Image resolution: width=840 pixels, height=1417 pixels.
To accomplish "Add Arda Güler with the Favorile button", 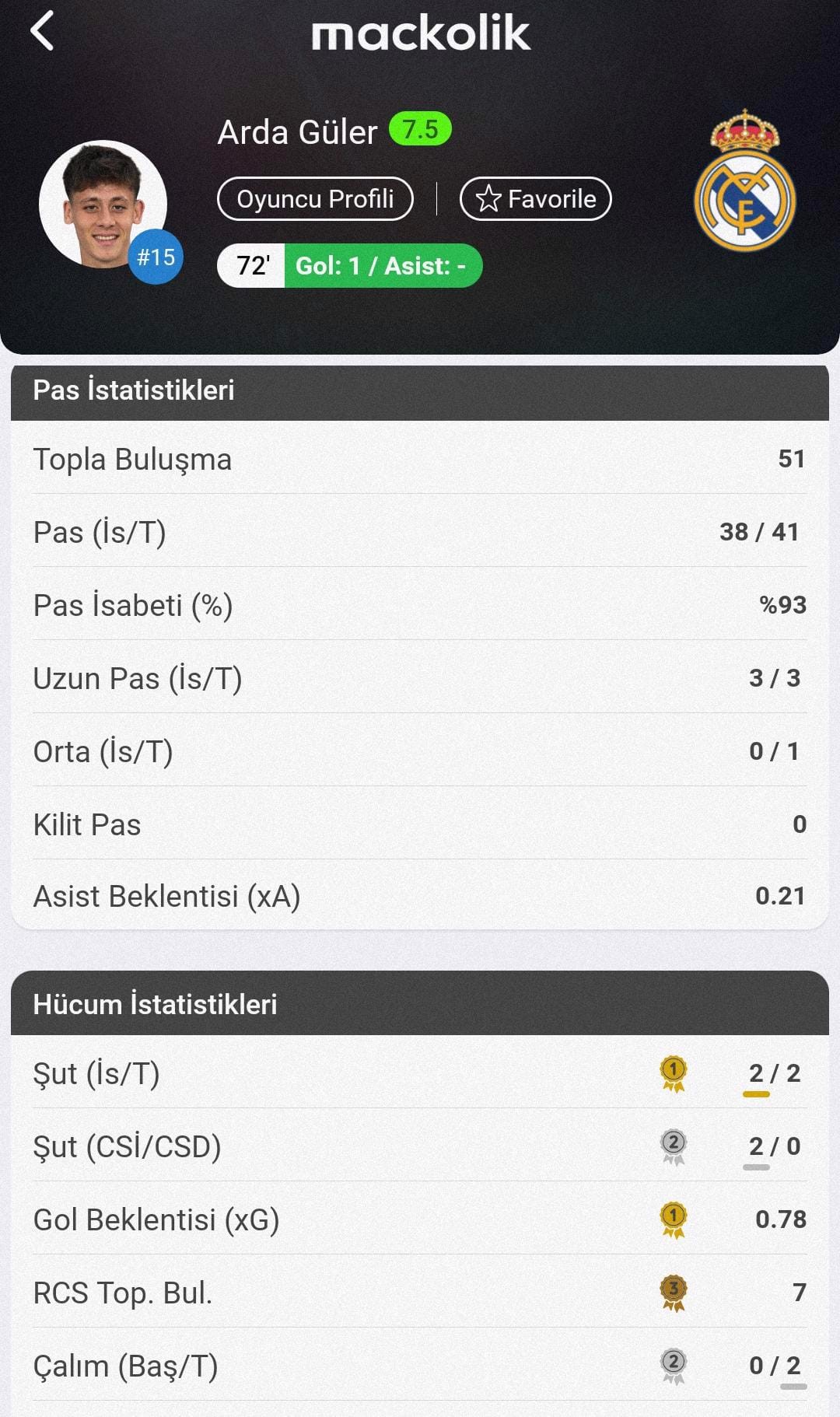I will (x=536, y=199).
